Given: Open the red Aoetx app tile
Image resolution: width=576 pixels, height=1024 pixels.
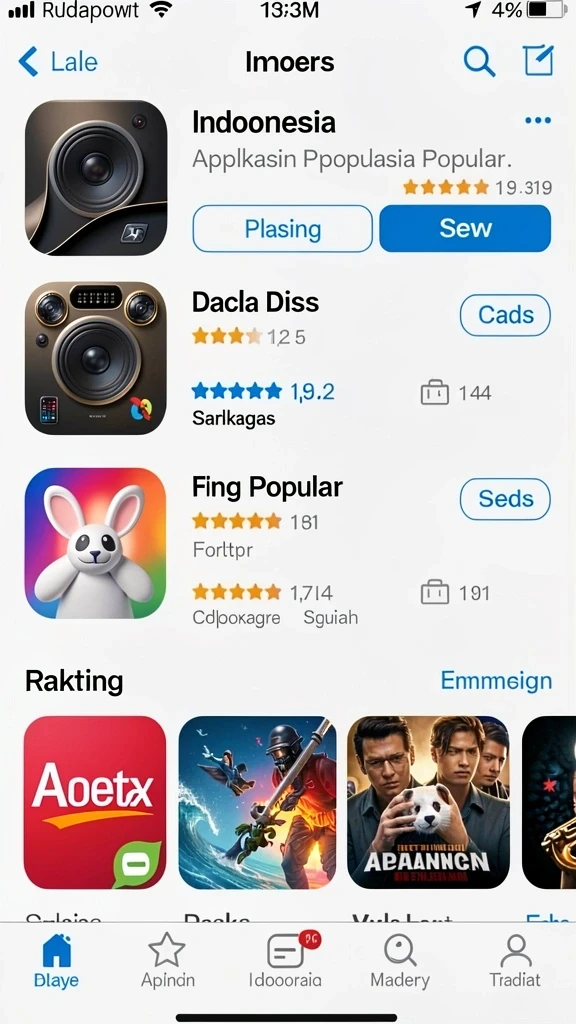Looking at the screenshot, I should click(95, 802).
